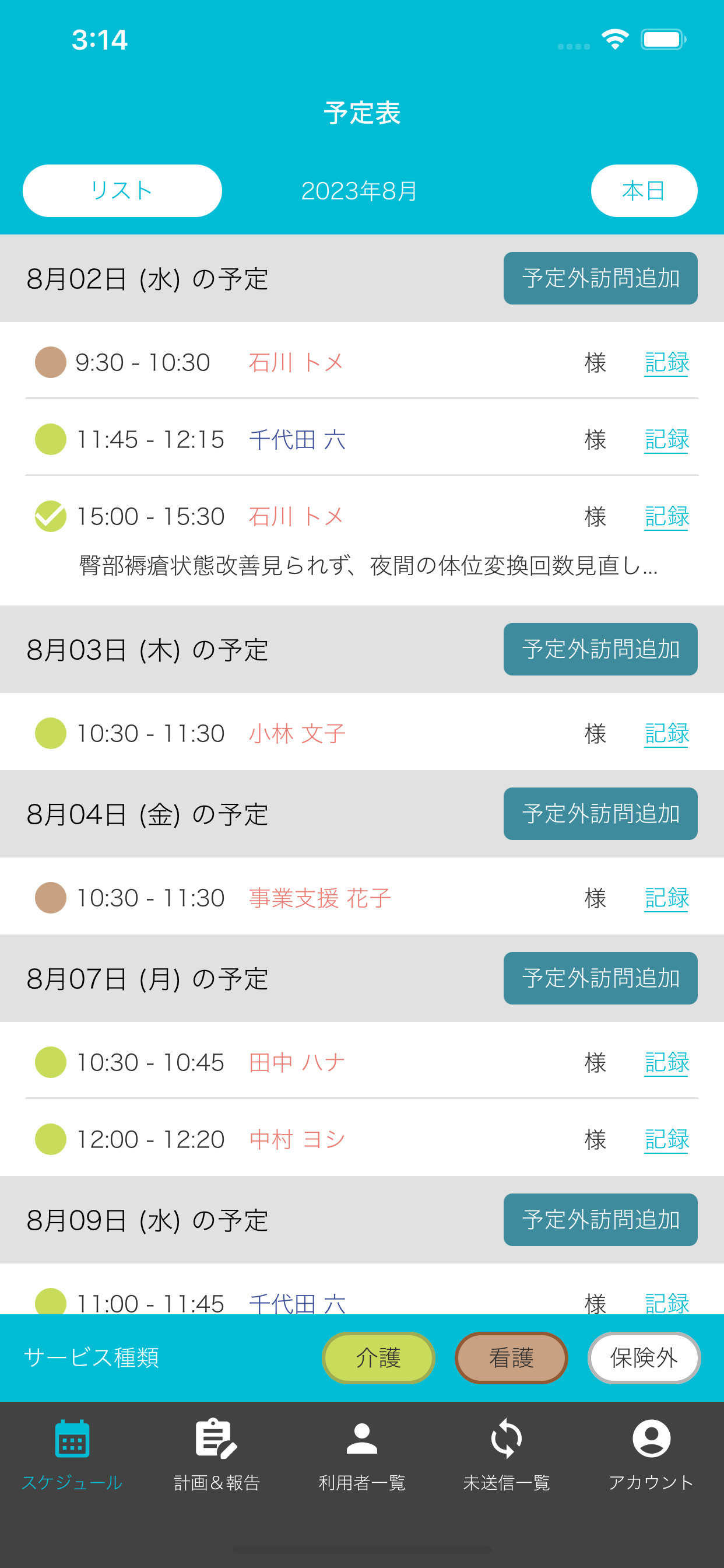Add unscheduled visit for 8月02日

[x=600, y=278]
